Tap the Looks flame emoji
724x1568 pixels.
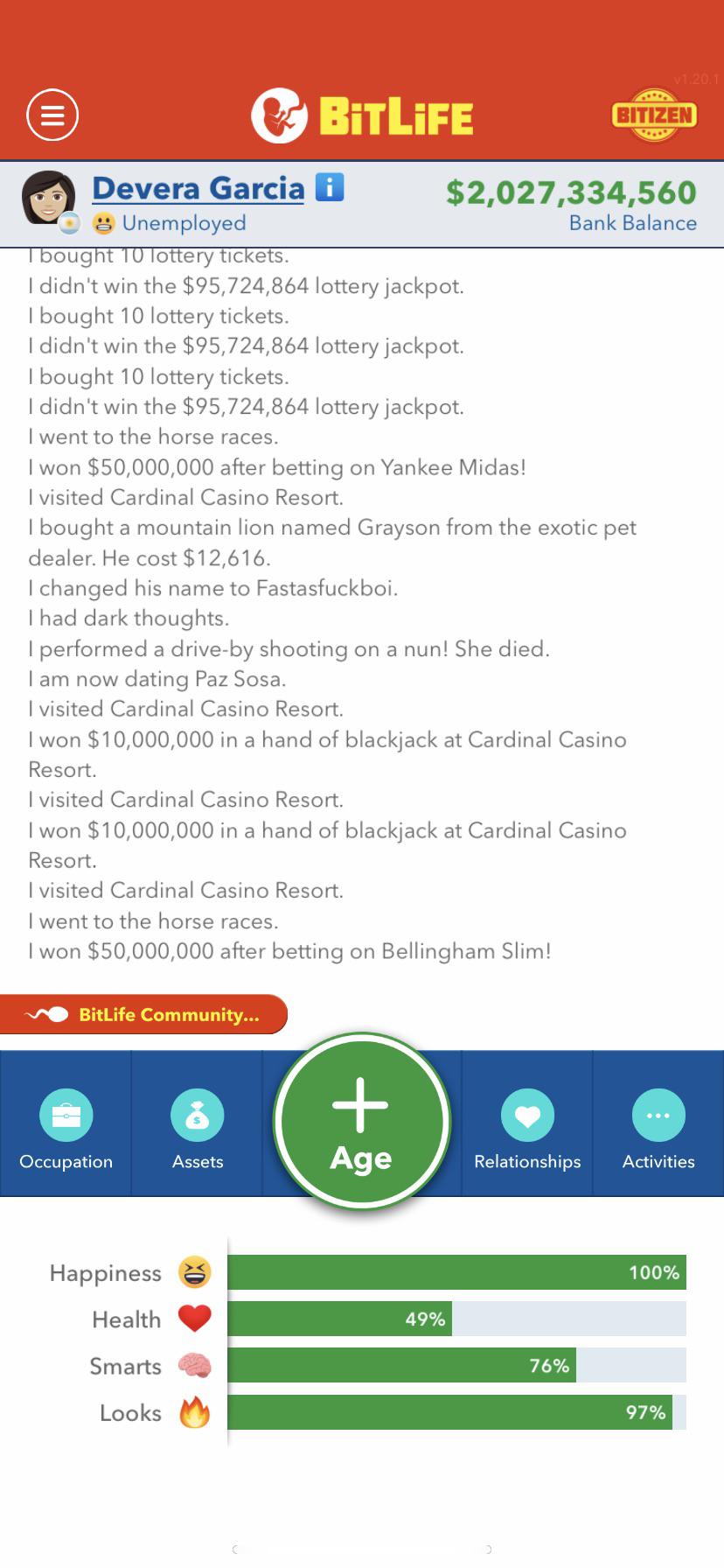pos(194,1412)
